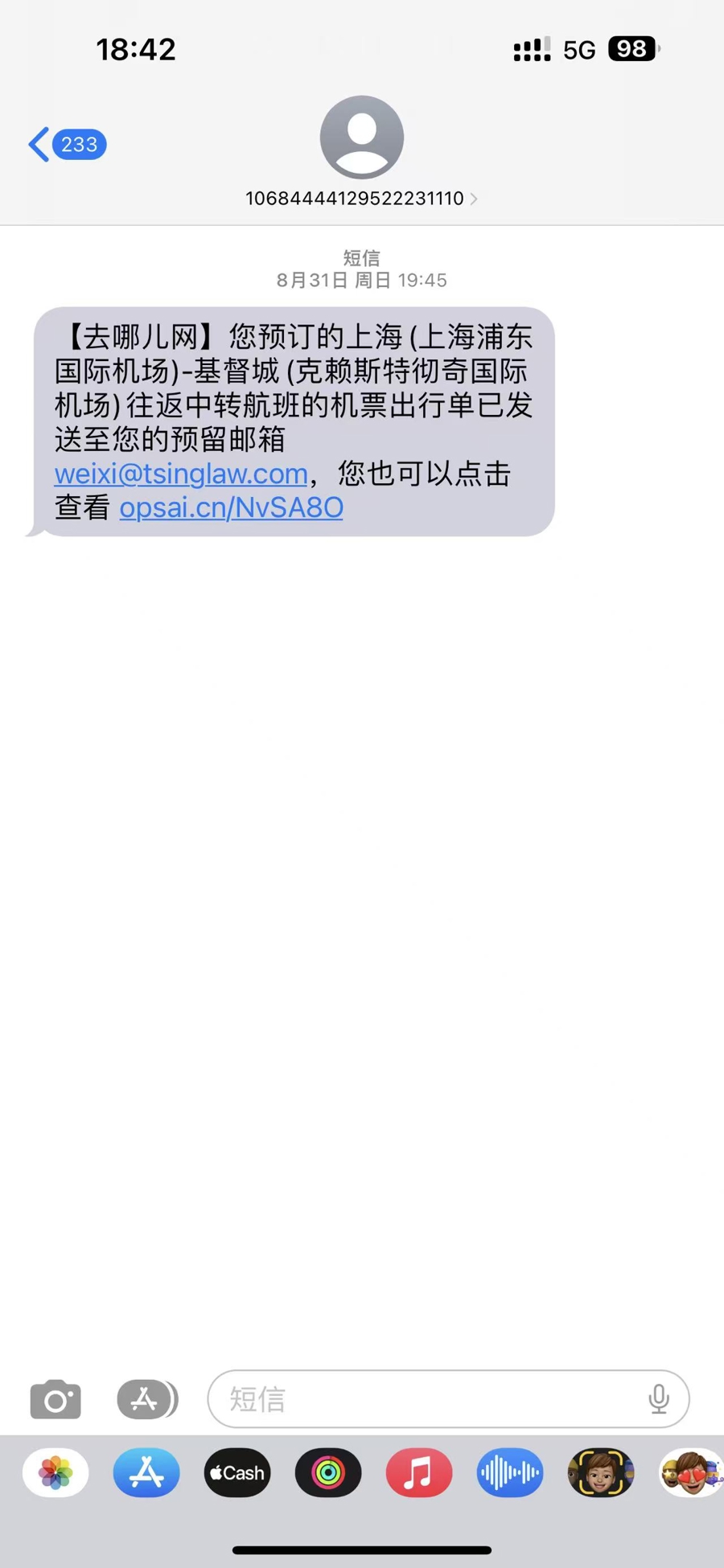The height and width of the screenshot is (1568, 724).
Task: Start dictation with the microphone icon
Action: click(x=659, y=1399)
